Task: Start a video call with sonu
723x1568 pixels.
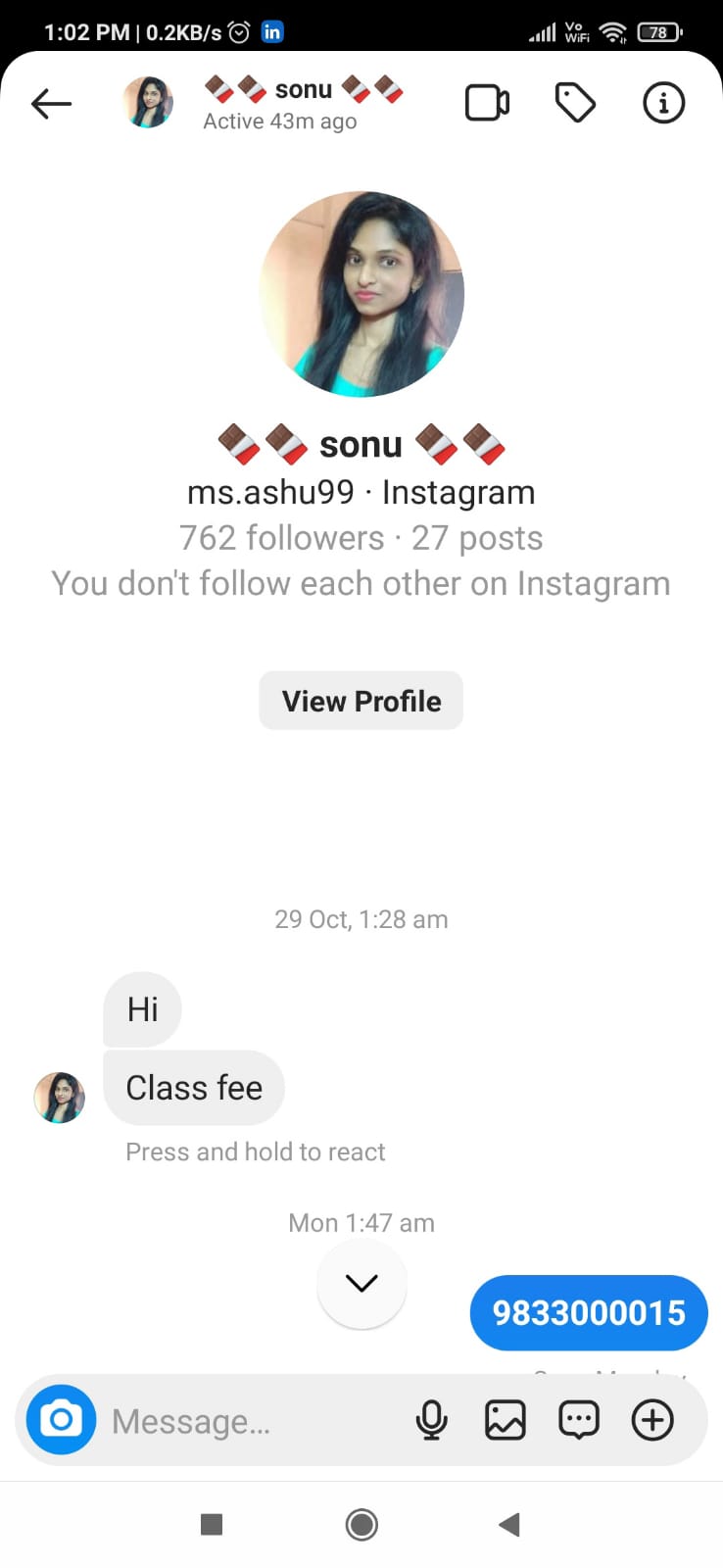Action: point(487,103)
